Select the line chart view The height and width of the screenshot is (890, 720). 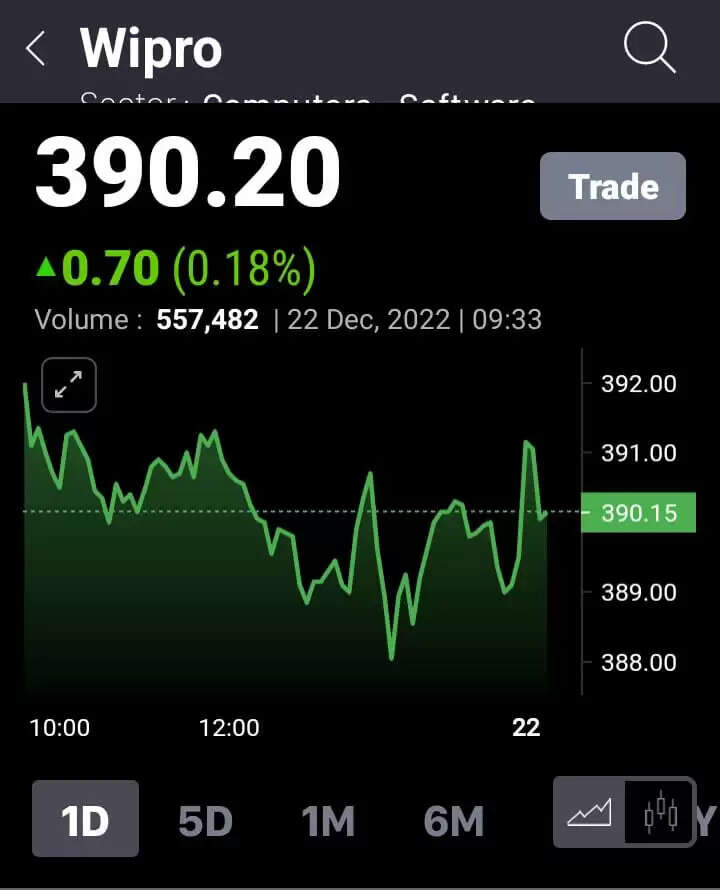pyautogui.click(x=589, y=811)
